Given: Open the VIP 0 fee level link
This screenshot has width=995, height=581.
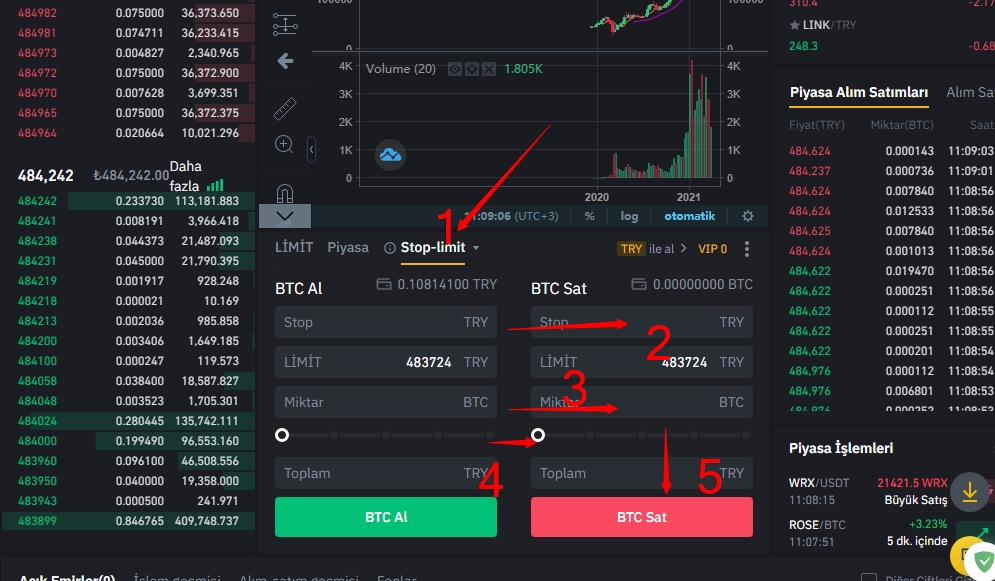Looking at the screenshot, I should 712,249.
